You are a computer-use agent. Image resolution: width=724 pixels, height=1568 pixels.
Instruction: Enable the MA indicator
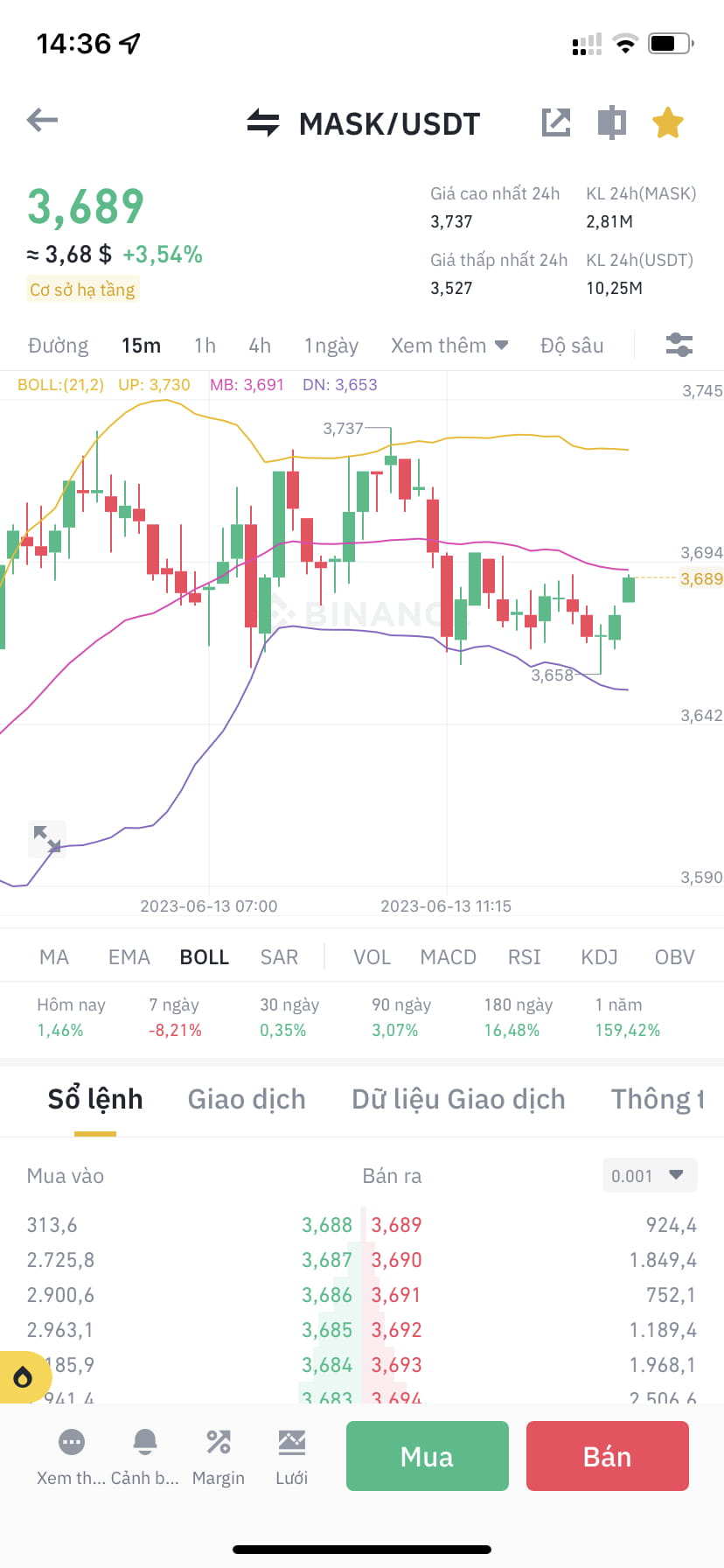[x=53, y=956]
